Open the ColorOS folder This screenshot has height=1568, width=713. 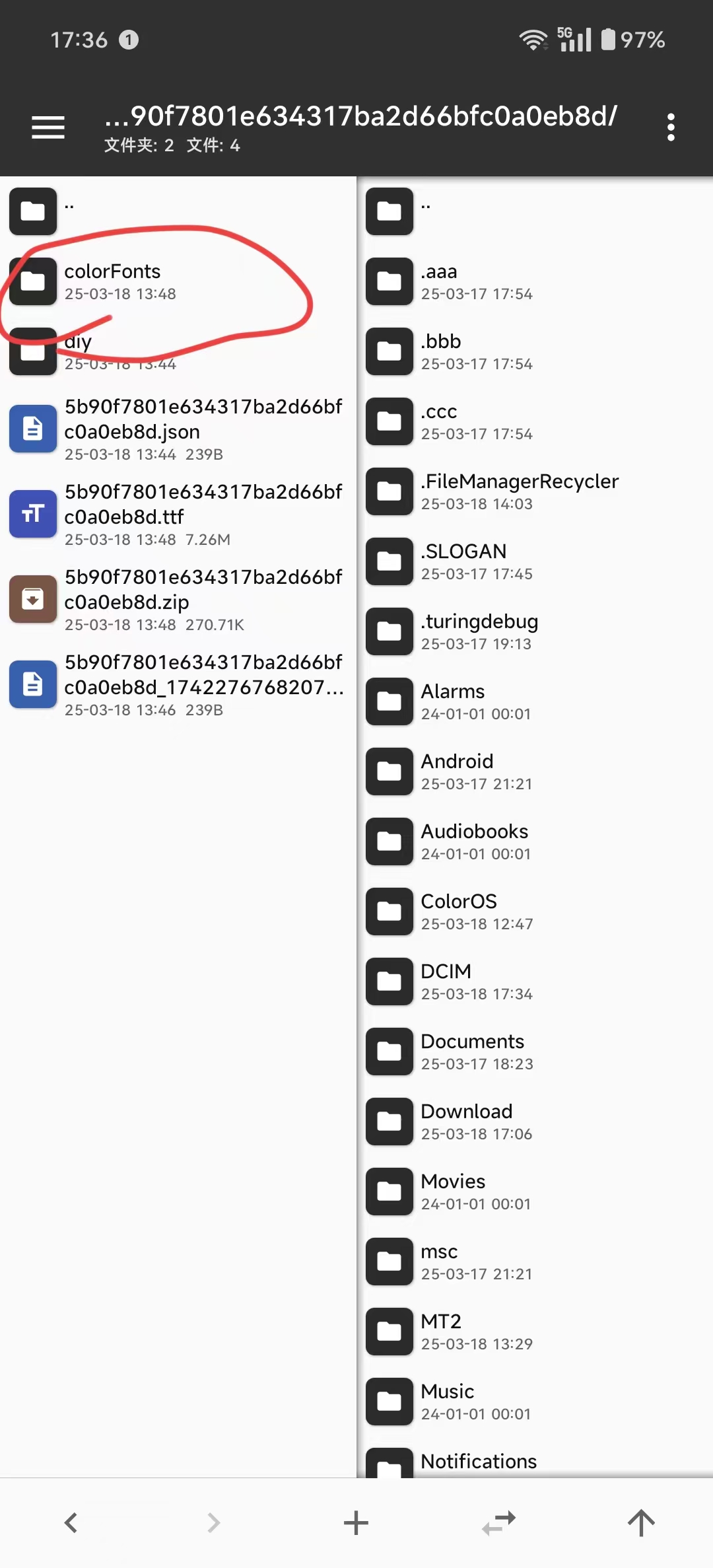(x=459, y=911)
